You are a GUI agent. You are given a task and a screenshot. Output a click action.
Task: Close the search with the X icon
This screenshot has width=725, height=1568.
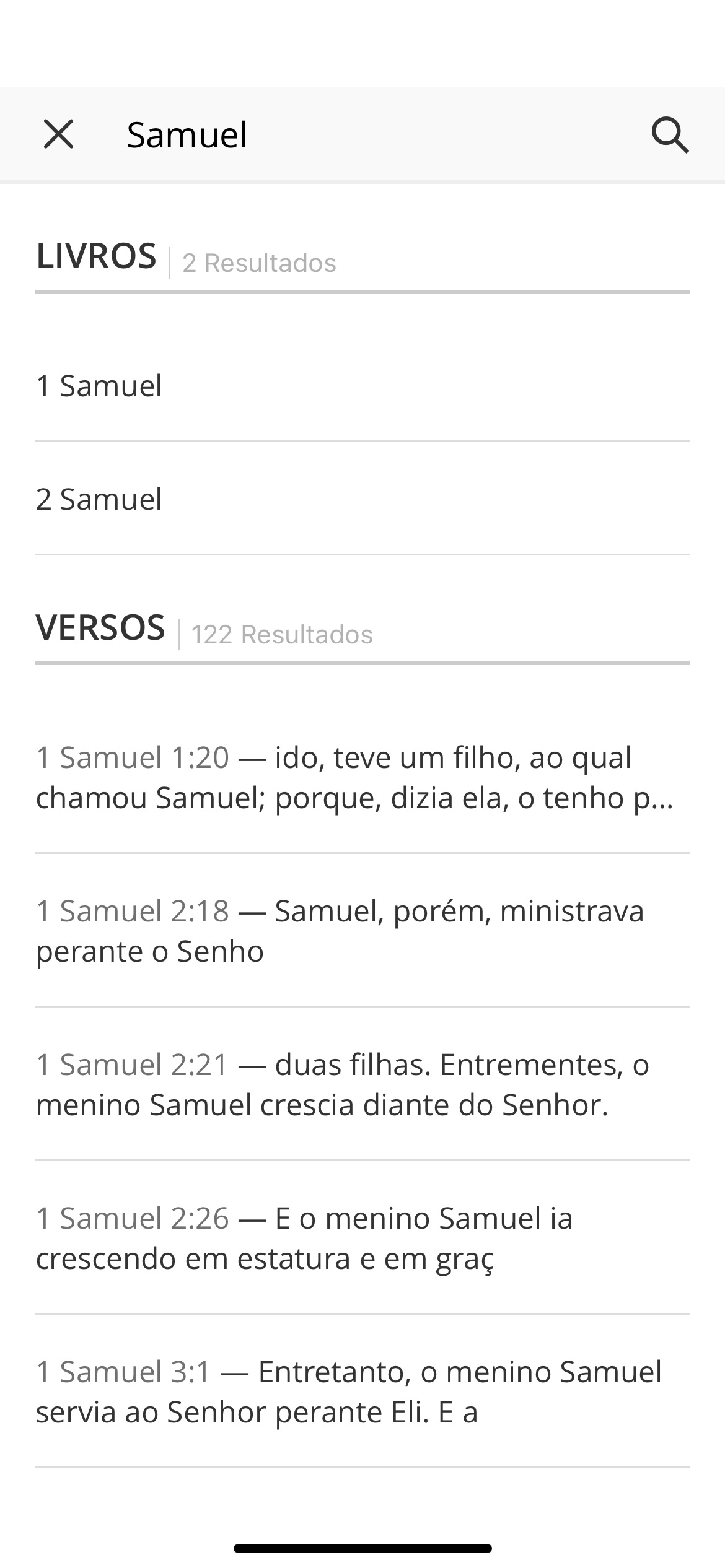(x=59, y=134)
